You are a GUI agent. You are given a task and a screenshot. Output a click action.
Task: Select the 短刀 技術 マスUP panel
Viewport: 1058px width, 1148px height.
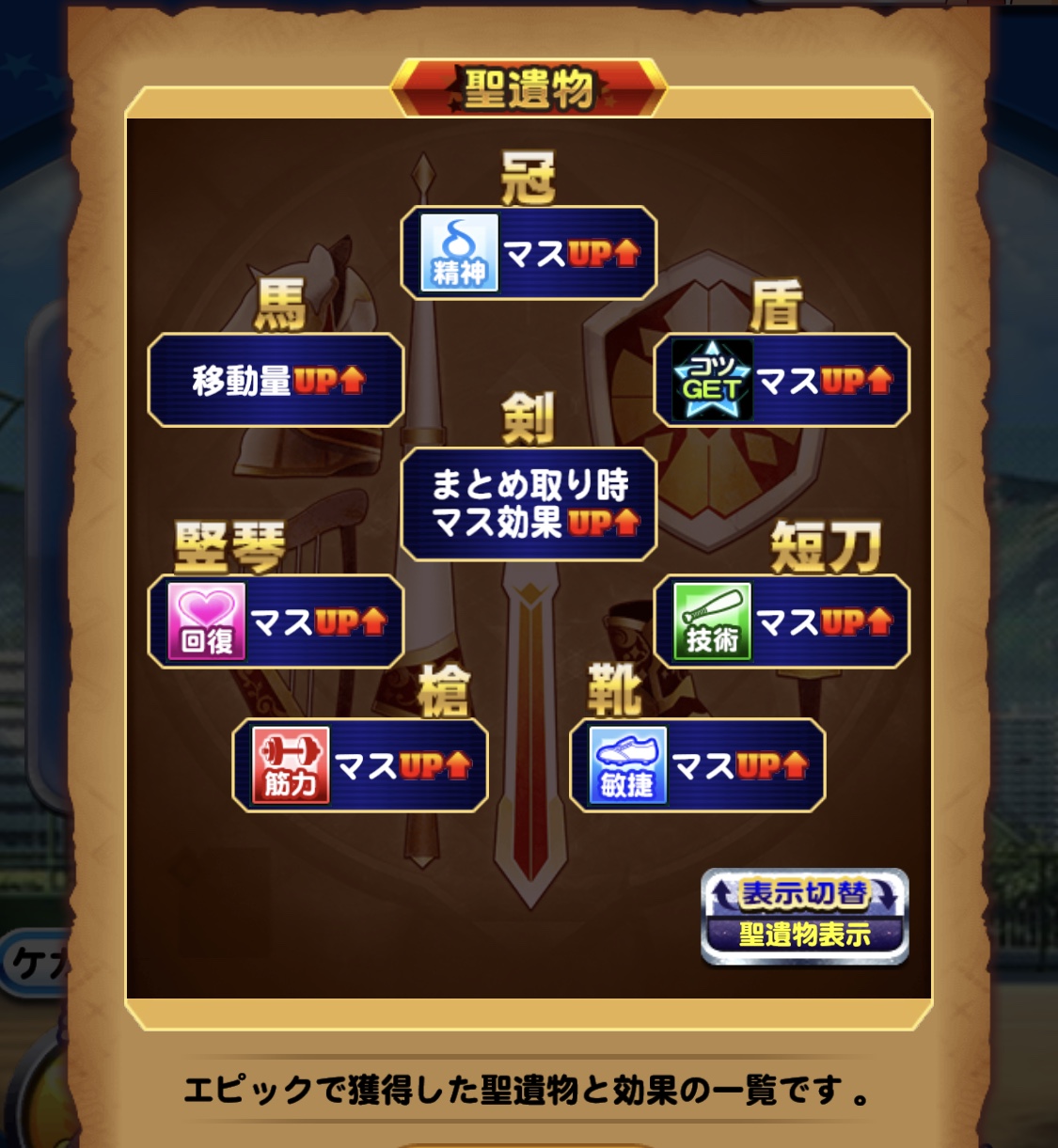coord(782,621)
